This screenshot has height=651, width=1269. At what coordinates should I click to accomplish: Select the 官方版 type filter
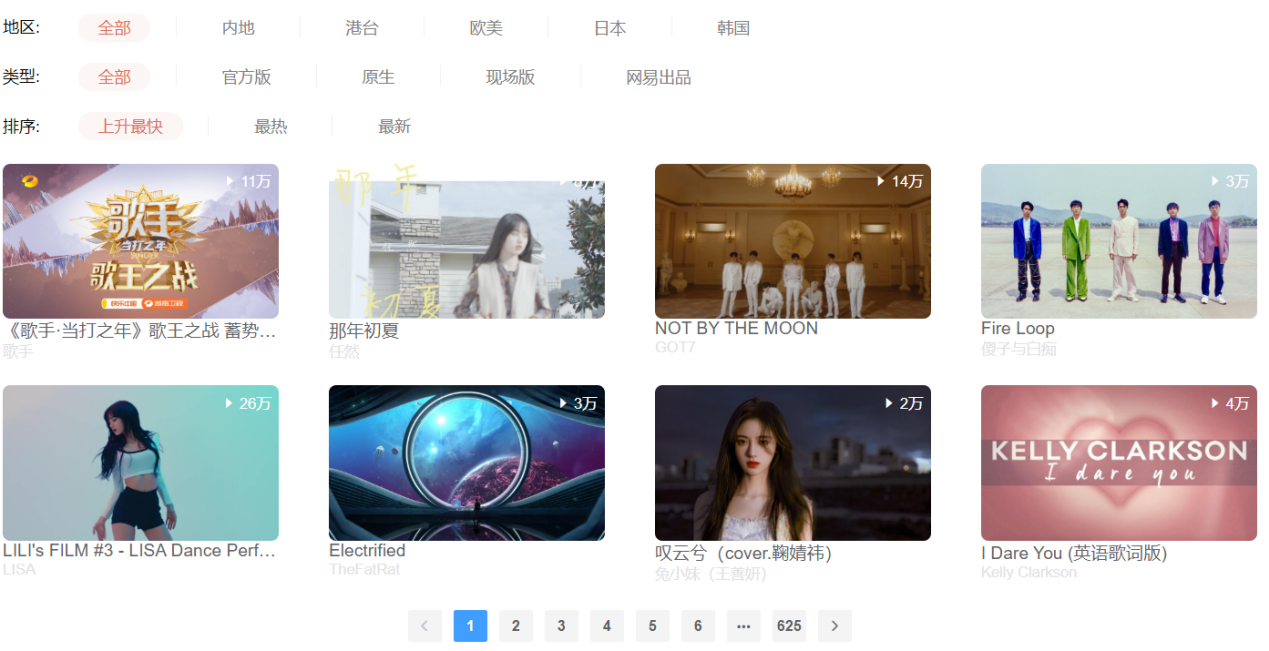coord(246,77)
